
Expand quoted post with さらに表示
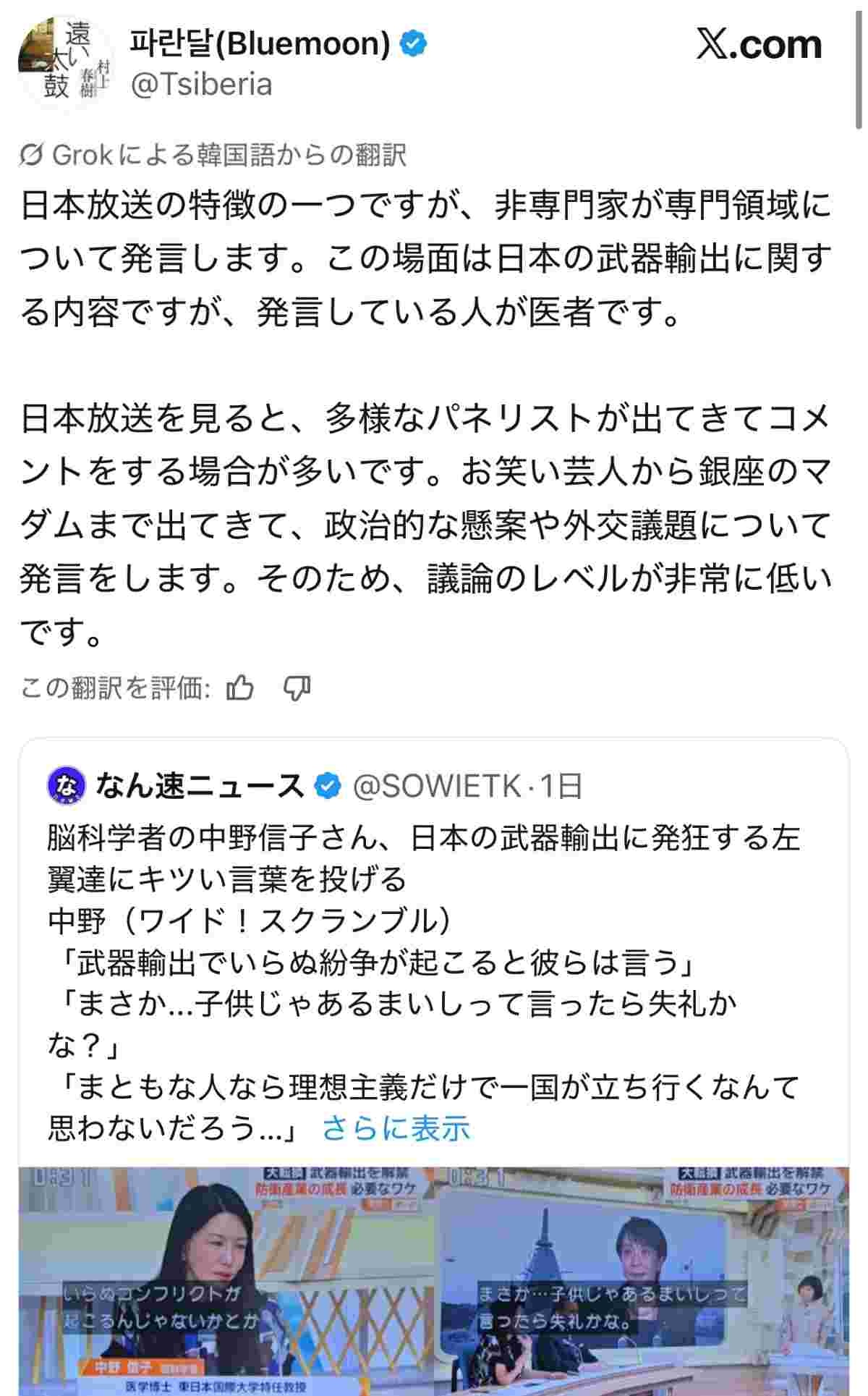(396, 1128)
